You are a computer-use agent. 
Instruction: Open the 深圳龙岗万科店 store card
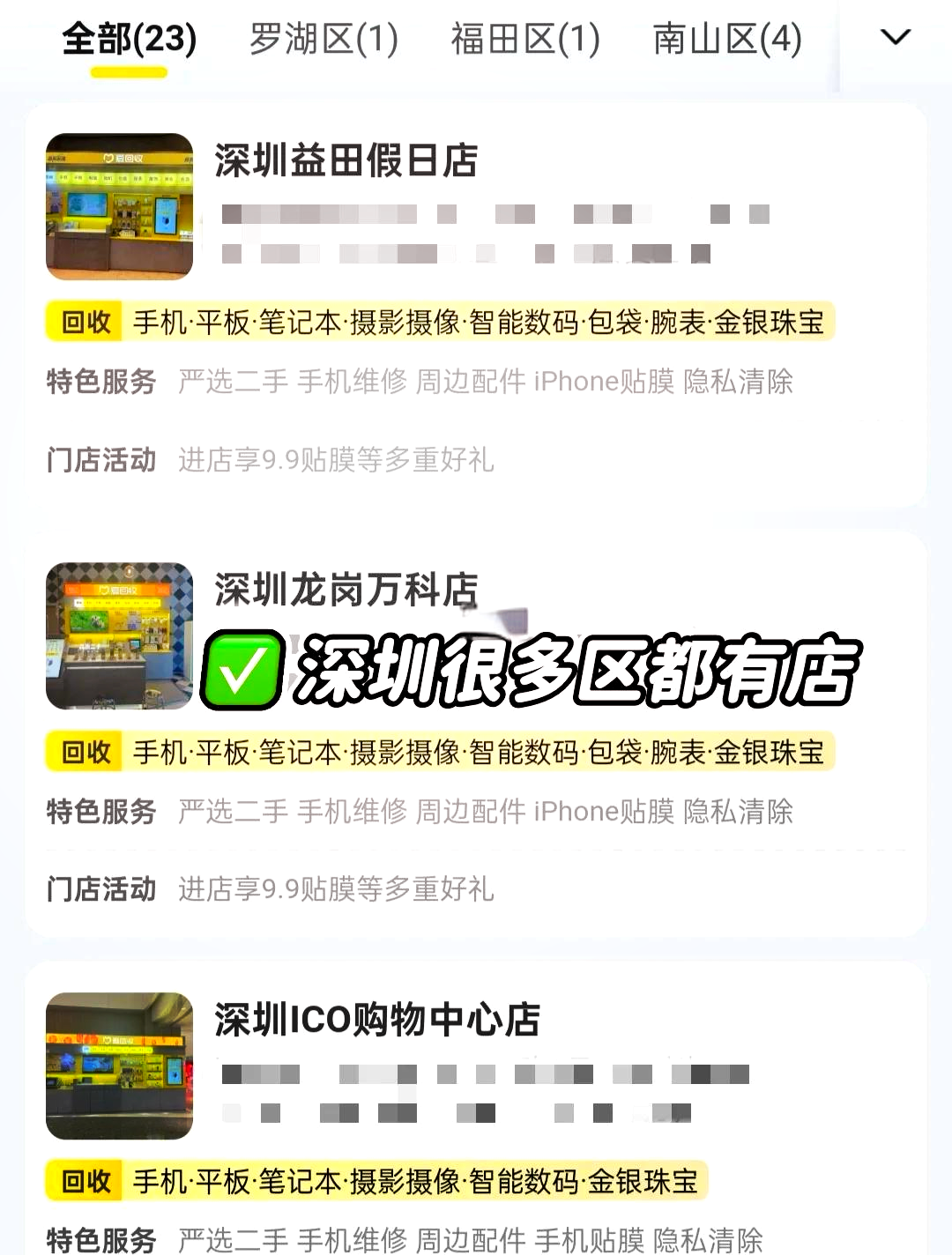(x=346, y=590)
